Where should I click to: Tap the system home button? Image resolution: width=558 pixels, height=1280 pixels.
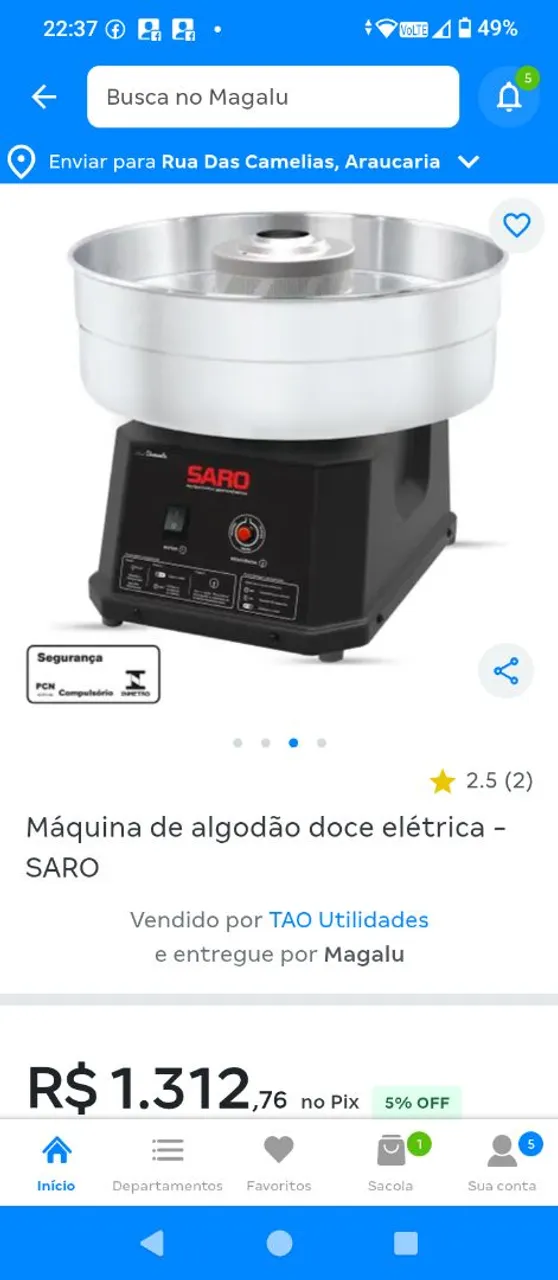click(279, 1243)
